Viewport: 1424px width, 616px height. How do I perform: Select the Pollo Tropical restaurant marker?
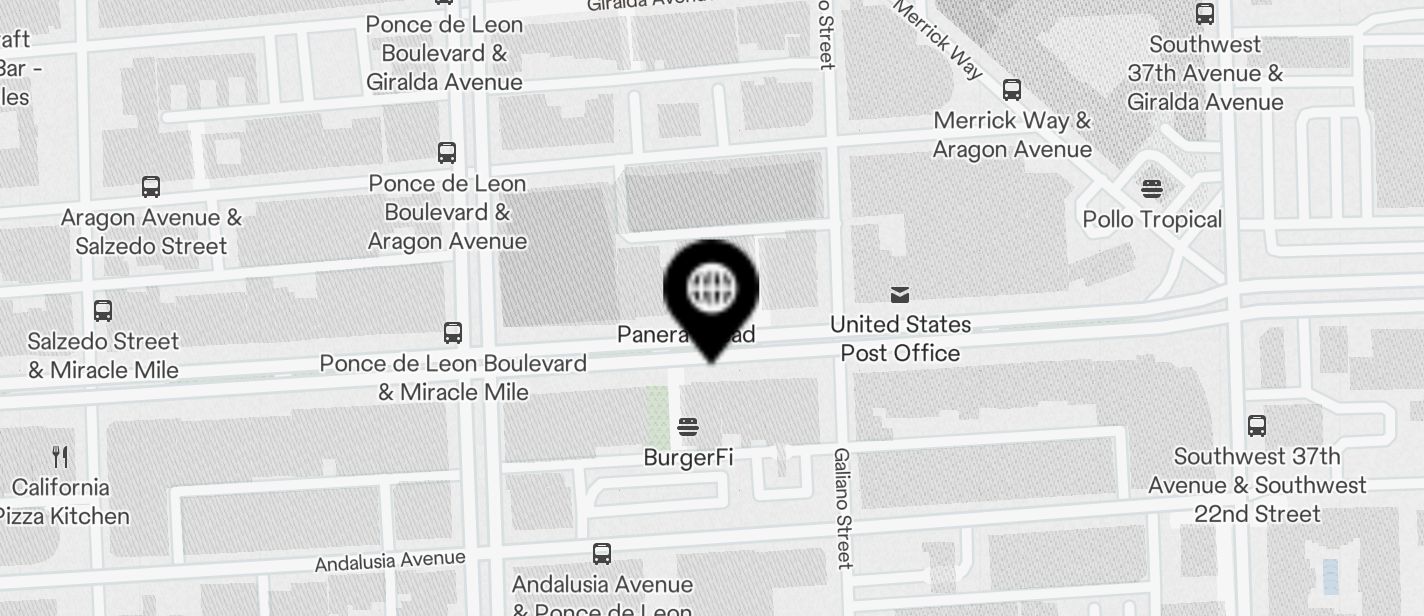1152,189
